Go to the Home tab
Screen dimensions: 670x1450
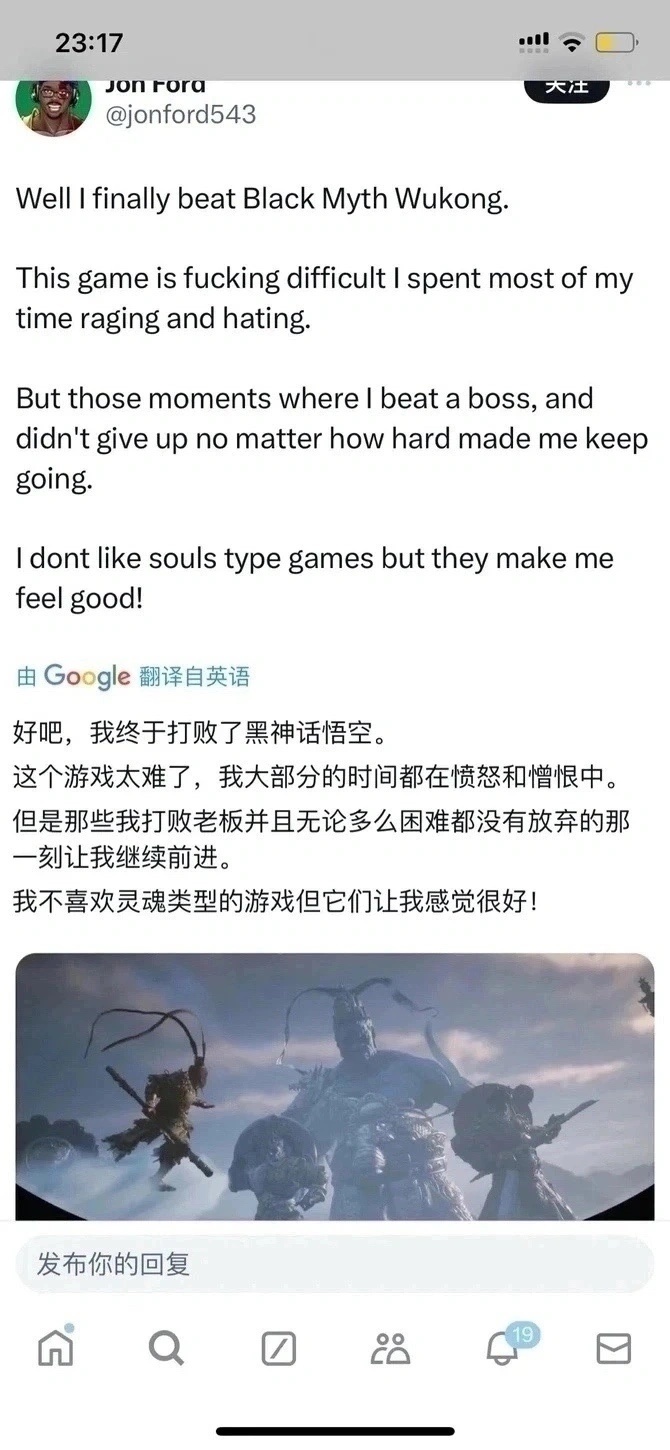coord(56,1348)
